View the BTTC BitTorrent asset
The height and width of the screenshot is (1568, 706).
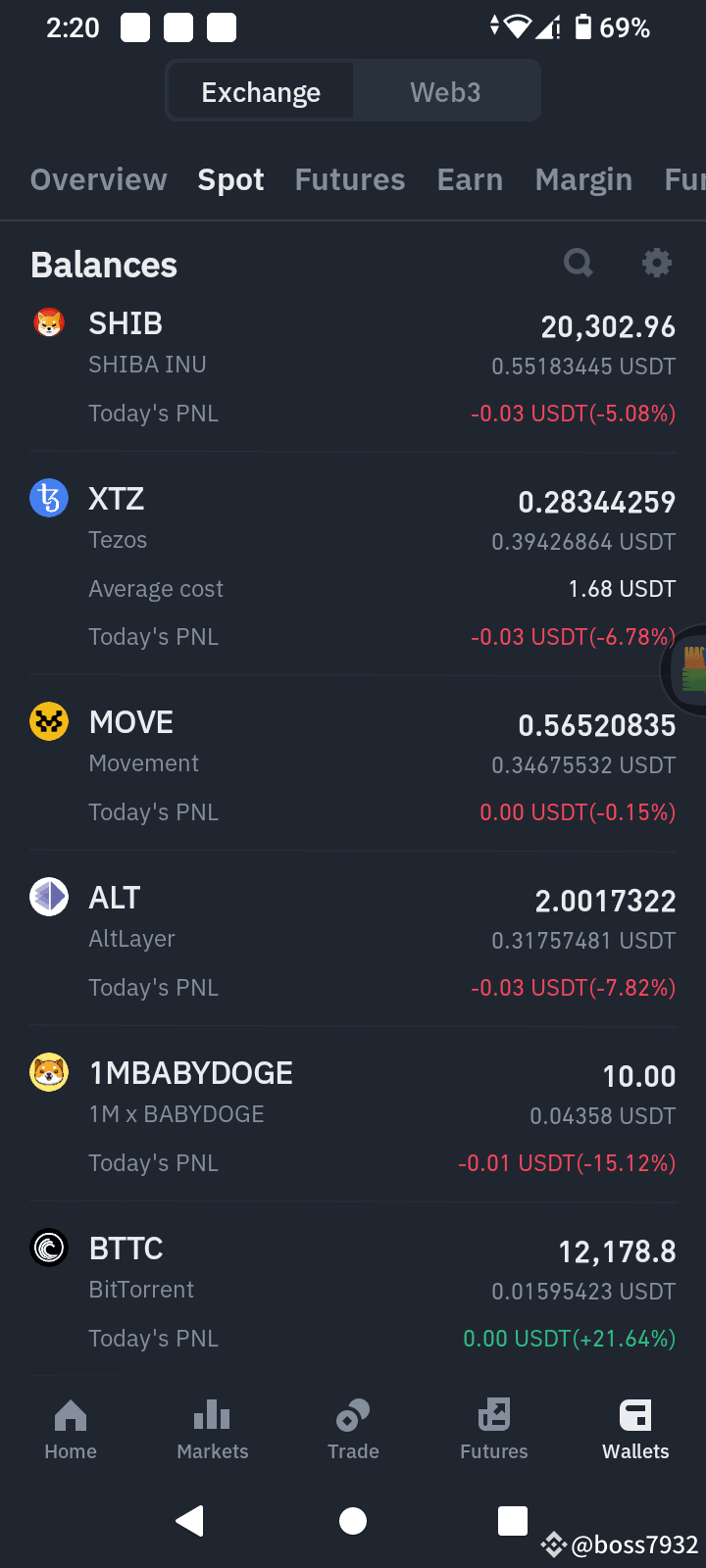click(353, 1292)
